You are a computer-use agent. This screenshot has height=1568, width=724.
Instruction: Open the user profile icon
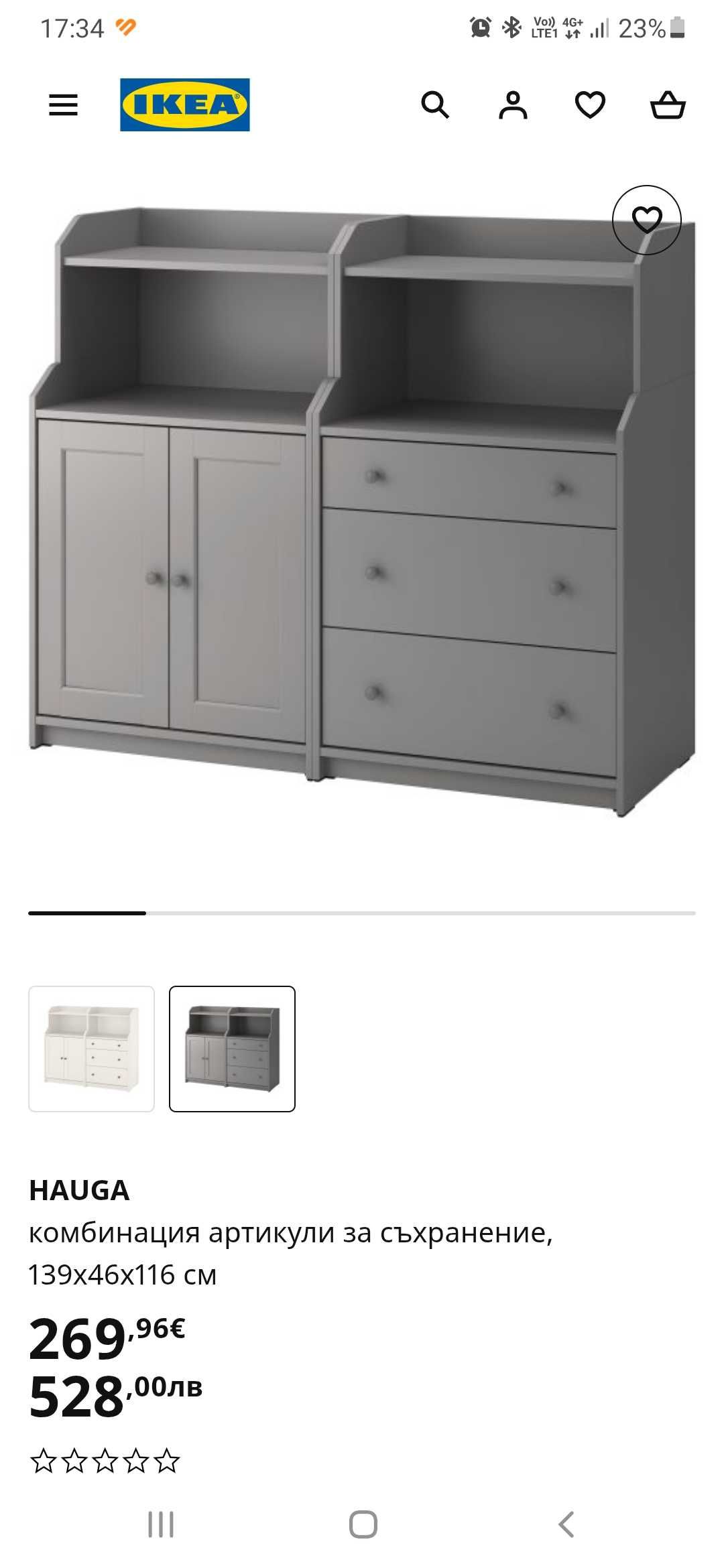(513, 105)
